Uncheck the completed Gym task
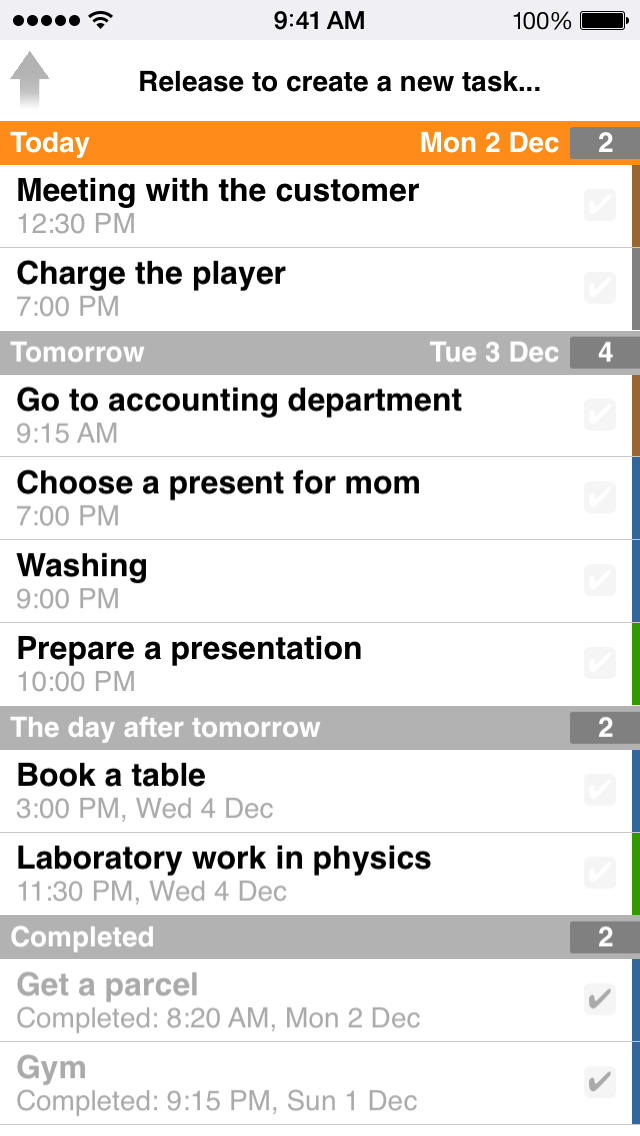 pos(600,1082)
